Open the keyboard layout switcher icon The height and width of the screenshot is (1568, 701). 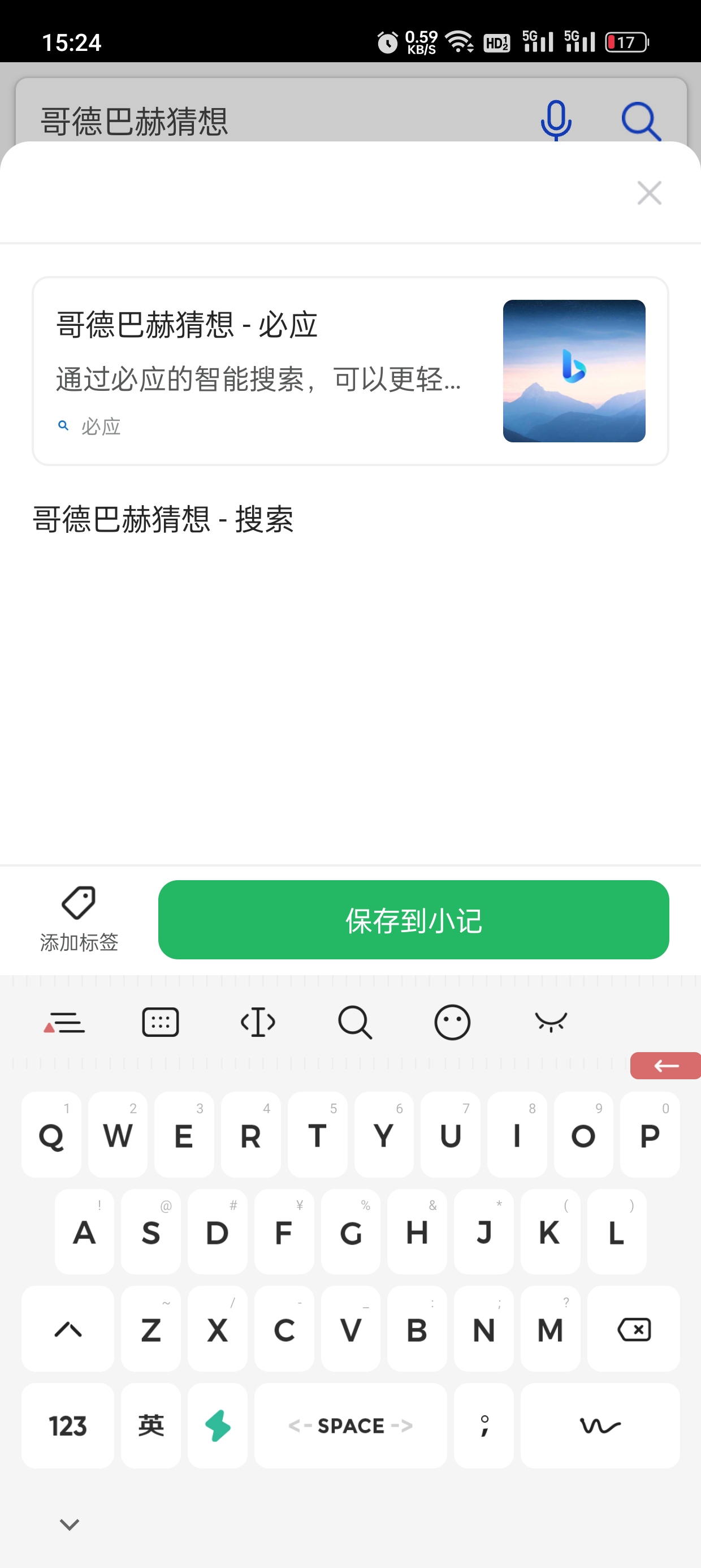tap(161, 1023)
